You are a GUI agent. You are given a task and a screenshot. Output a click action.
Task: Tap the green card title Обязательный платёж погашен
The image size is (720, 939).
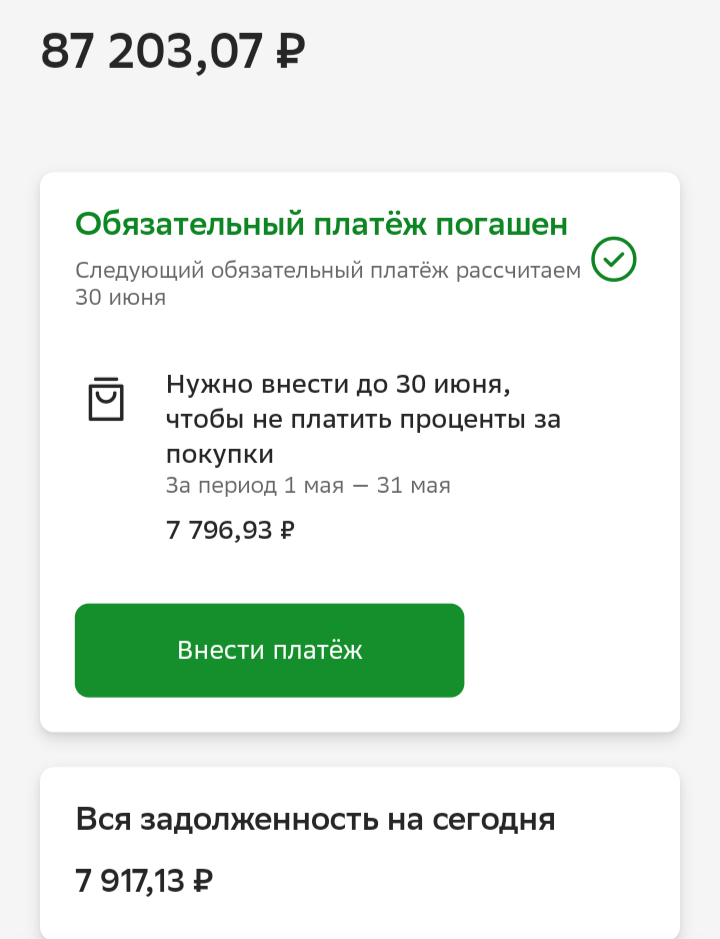322,225
